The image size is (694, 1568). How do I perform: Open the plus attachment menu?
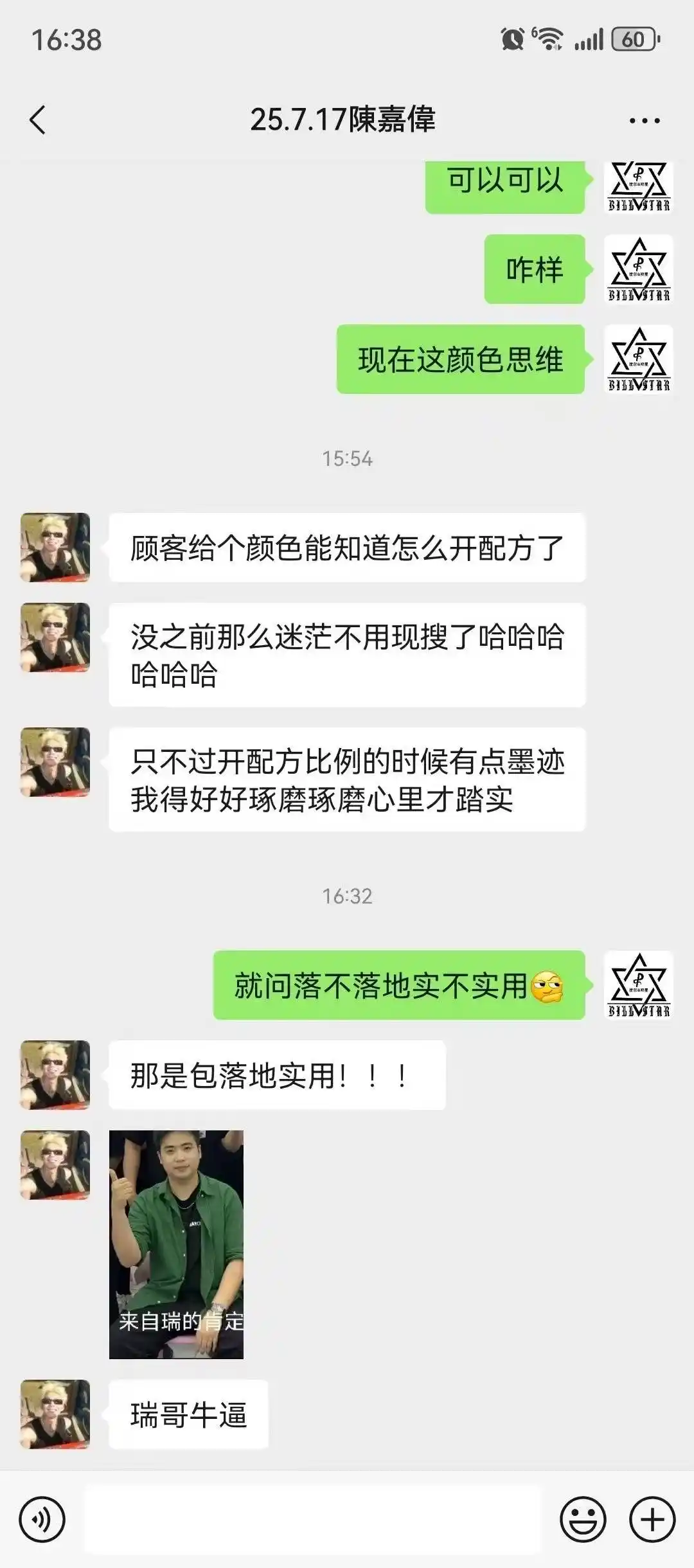pos(652,1520)
